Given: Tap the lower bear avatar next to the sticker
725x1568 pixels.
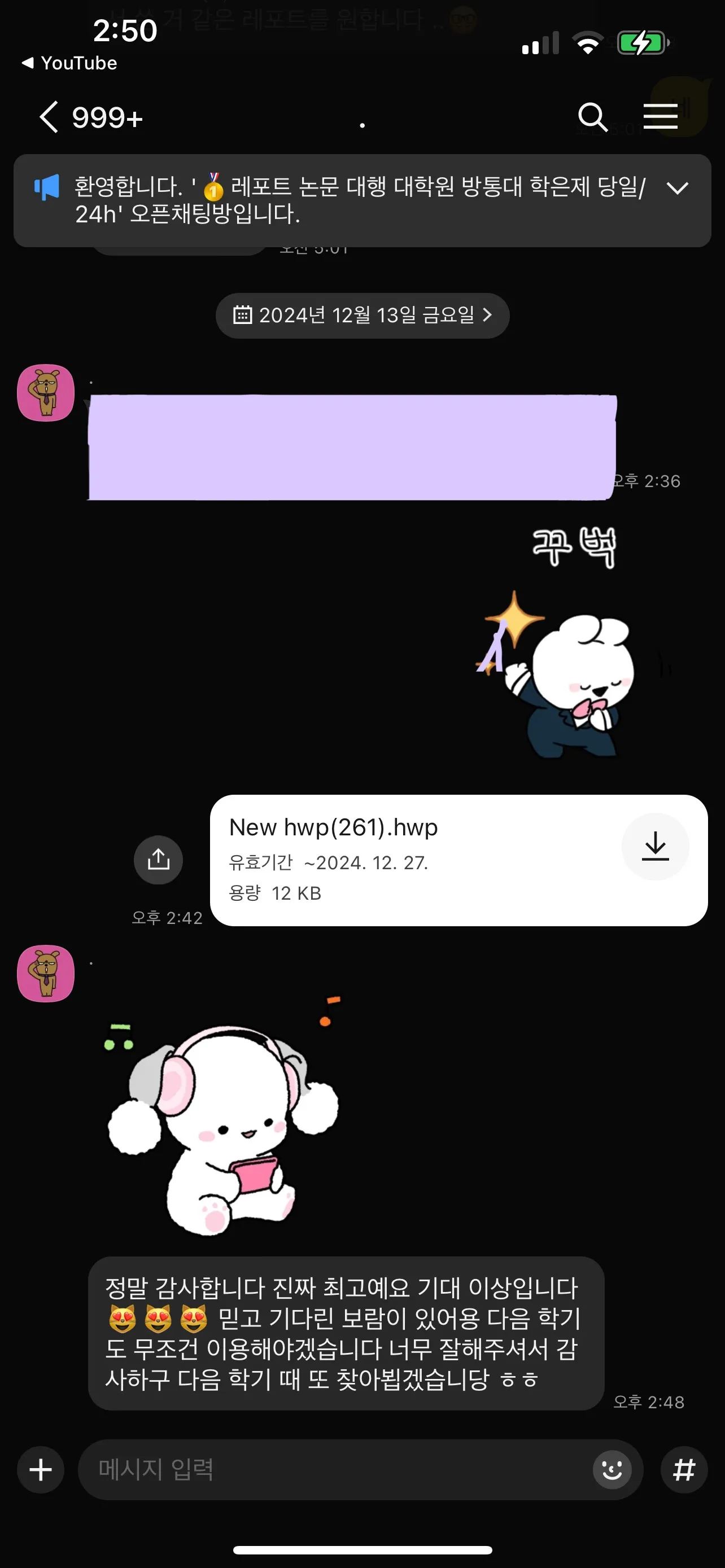Looking at the screenshot, I should (x=45, y=974).
